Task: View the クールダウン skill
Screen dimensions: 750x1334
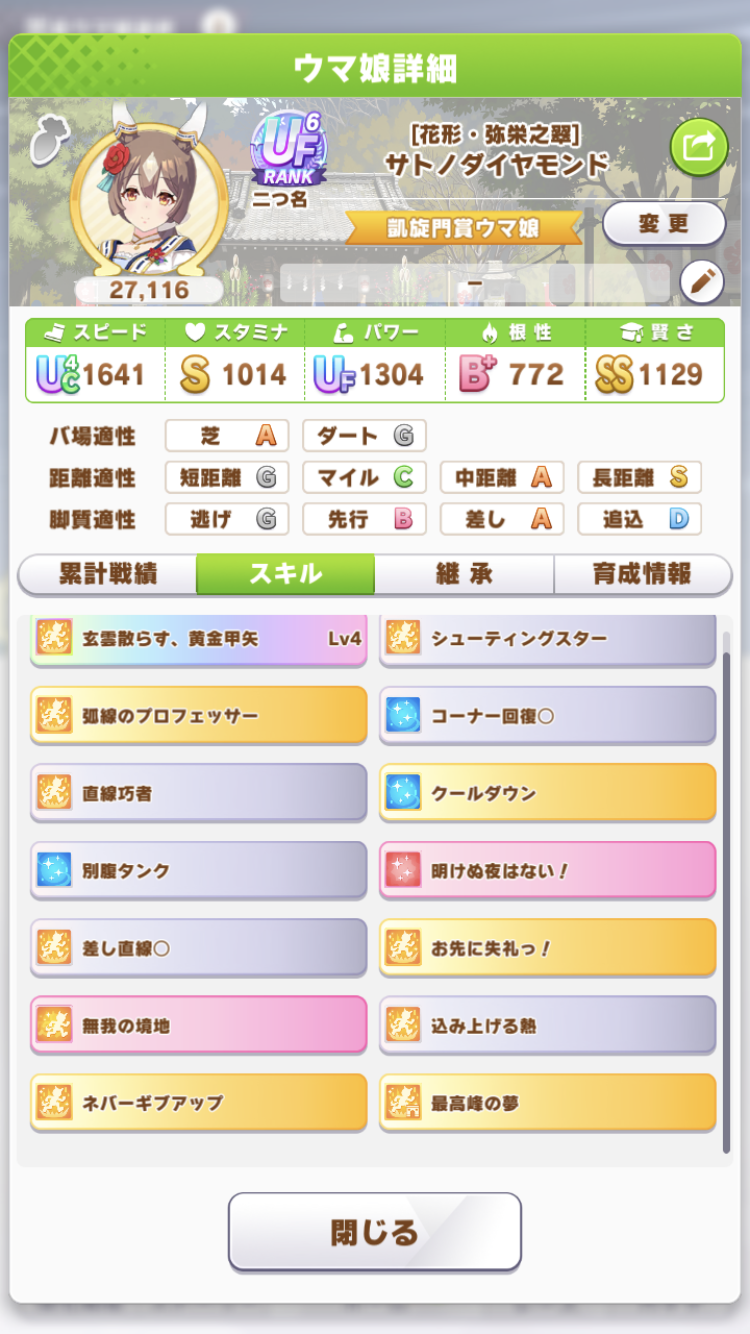Action: pos(547,793)
